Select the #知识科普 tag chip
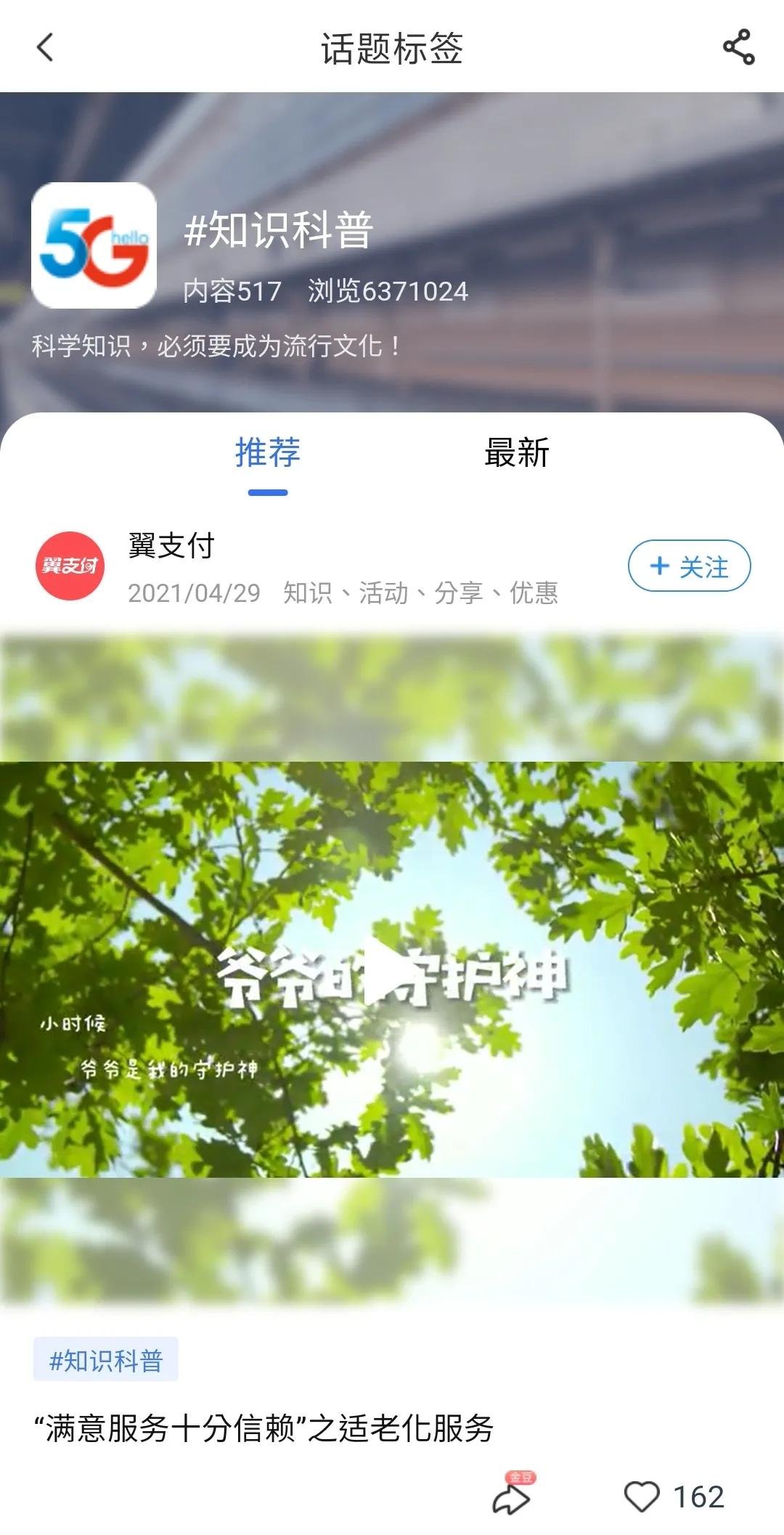The image size is (784, 1535). [107, 1362]
